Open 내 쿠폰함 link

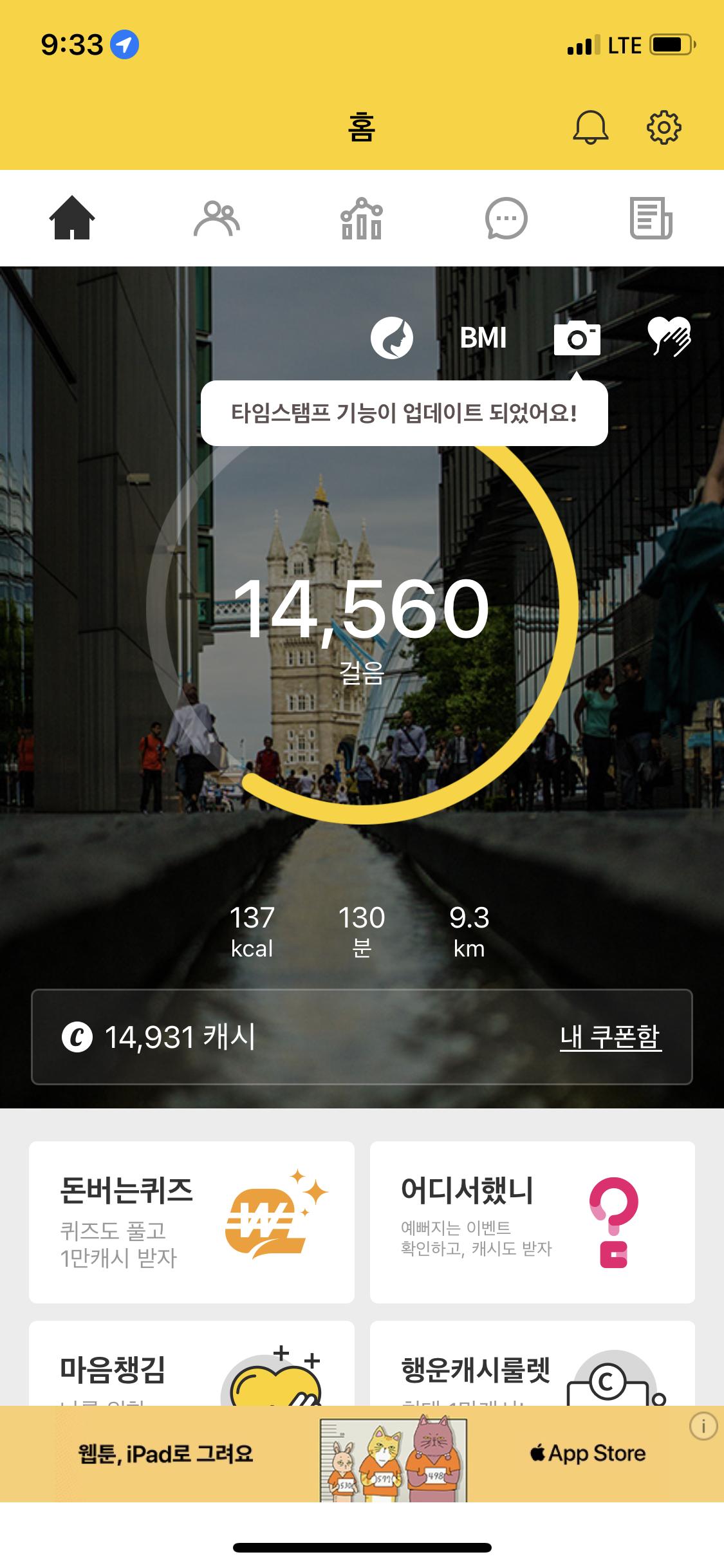(610, 1037)
